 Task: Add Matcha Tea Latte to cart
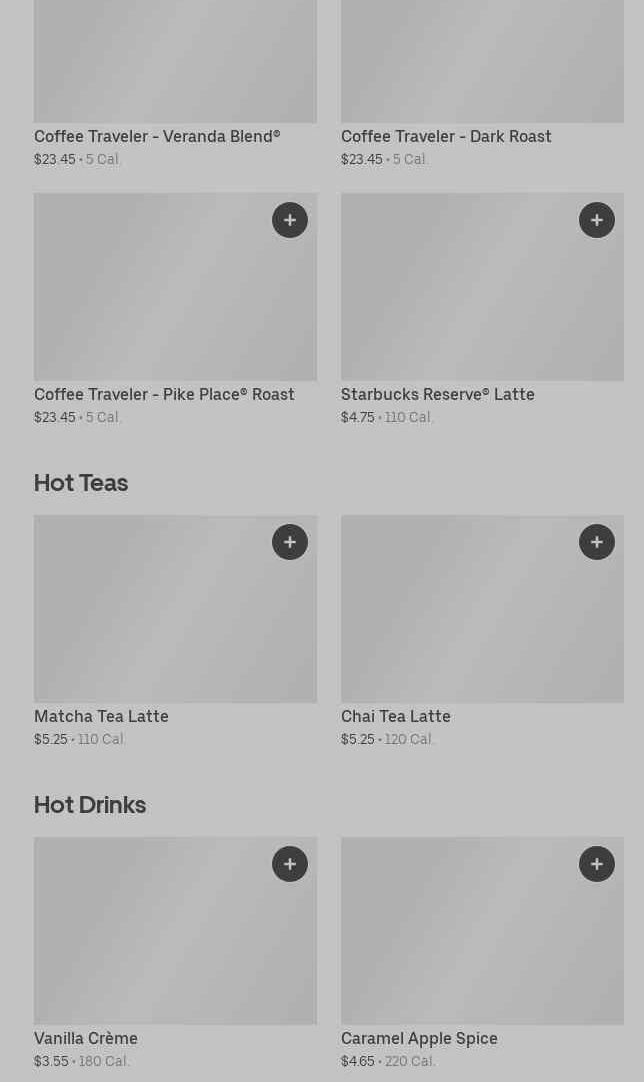click(x=290, y=542)
